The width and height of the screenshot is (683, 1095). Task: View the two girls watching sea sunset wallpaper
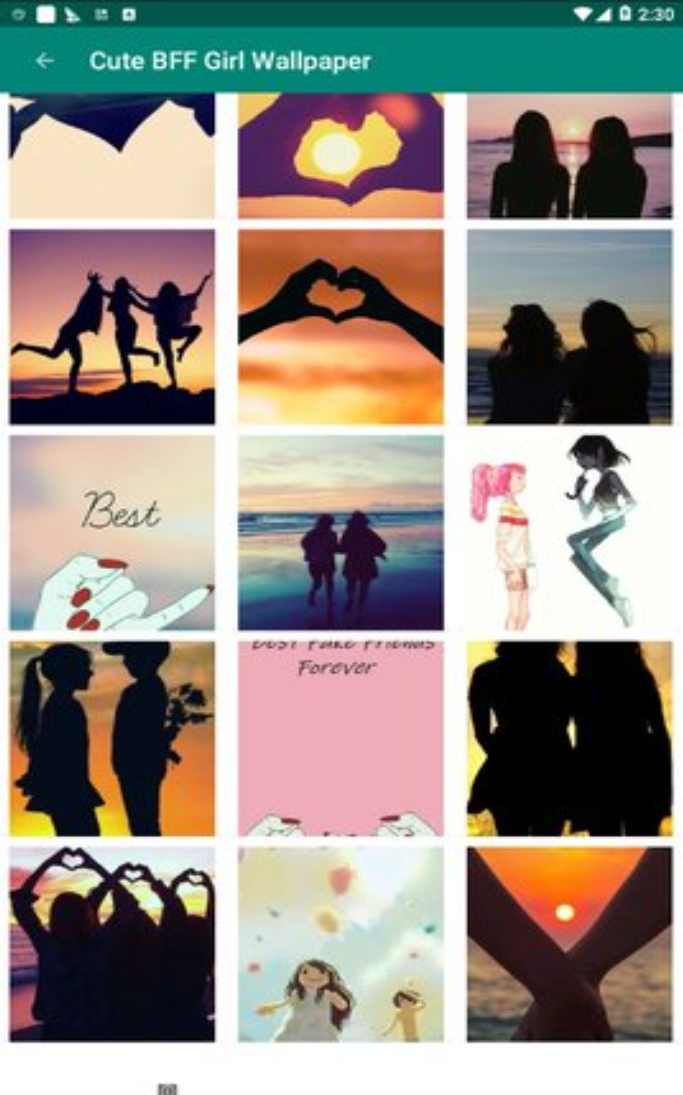tap(569, 156)
